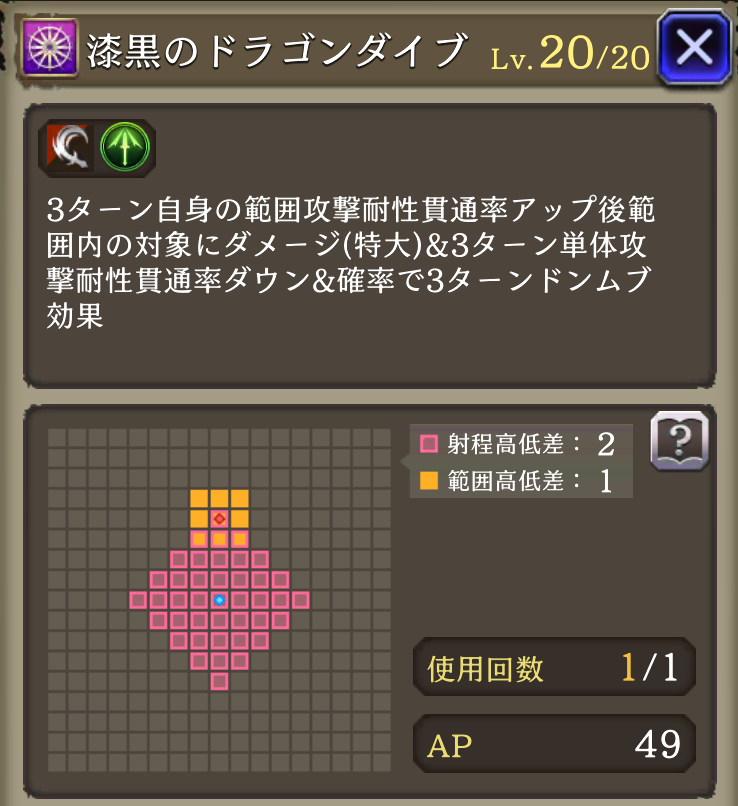Open the range help question mark

(679, 441)
